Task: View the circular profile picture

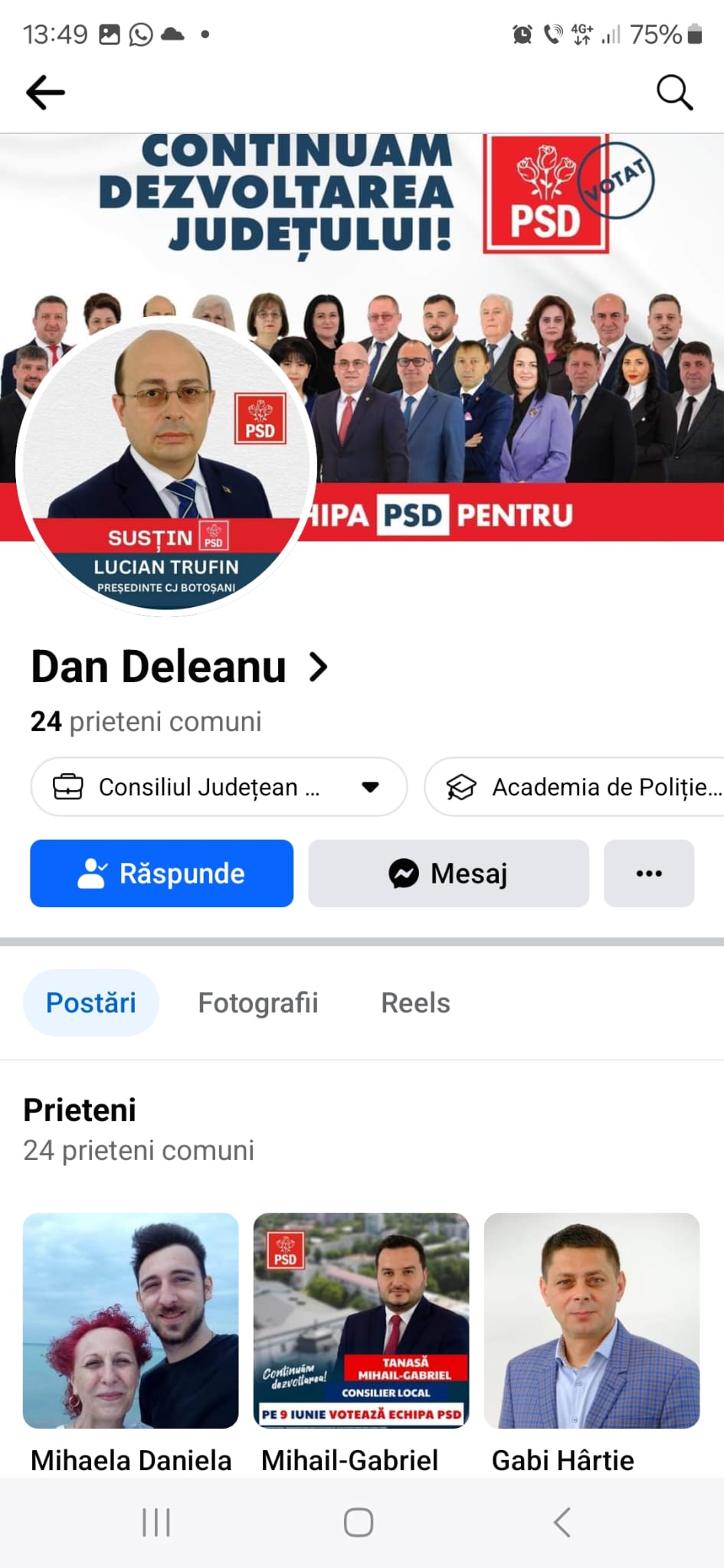Action: 166,465
